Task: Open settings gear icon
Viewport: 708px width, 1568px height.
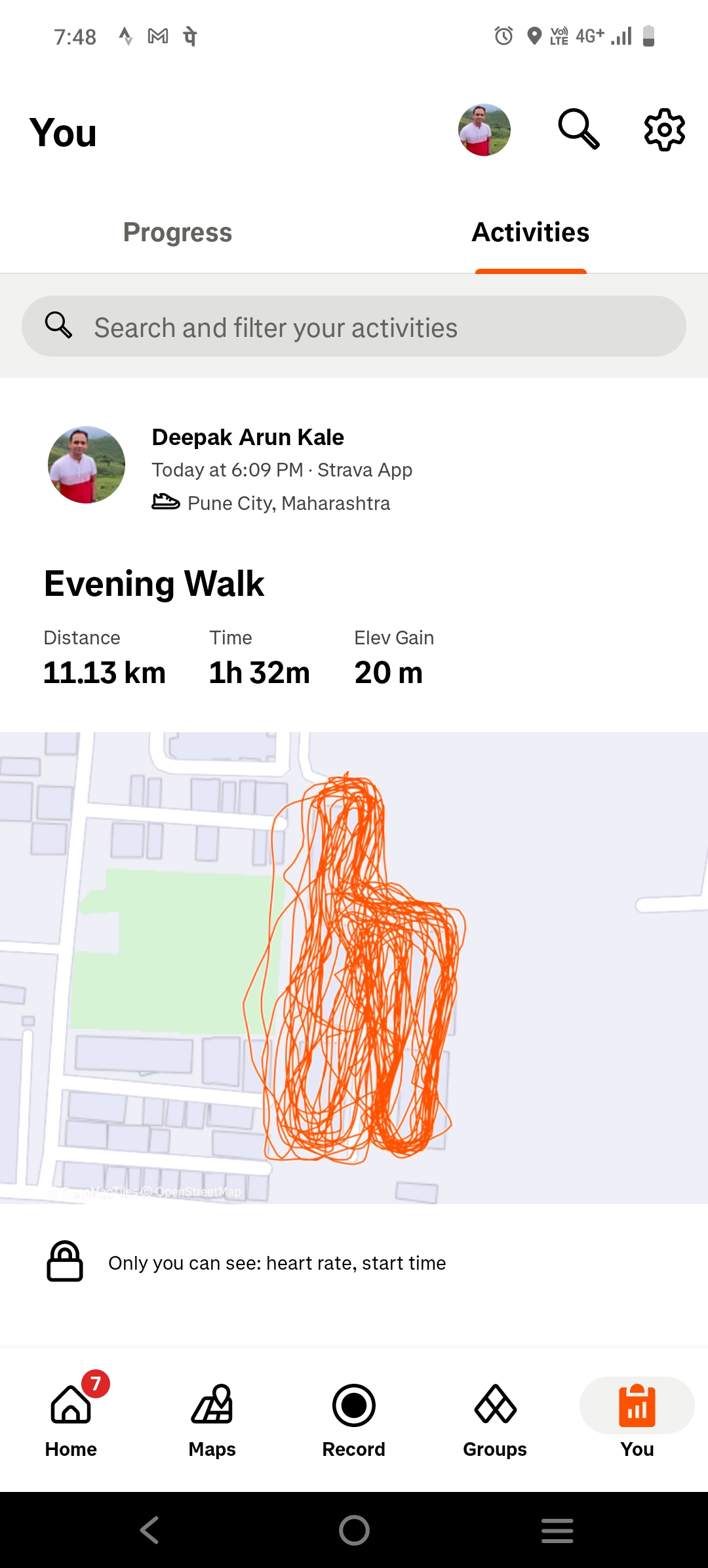Action: 664,130
